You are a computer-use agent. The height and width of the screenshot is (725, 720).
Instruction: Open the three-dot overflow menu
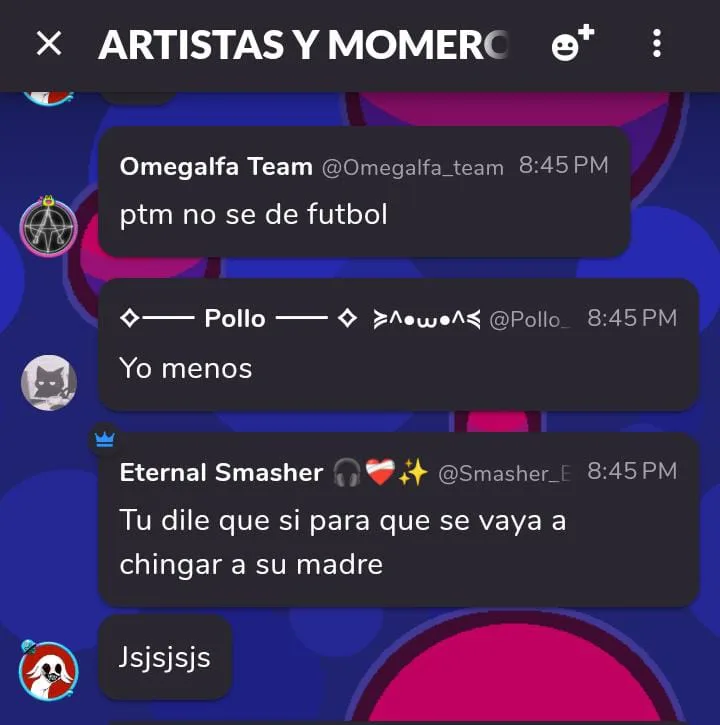tap(657, 44)
